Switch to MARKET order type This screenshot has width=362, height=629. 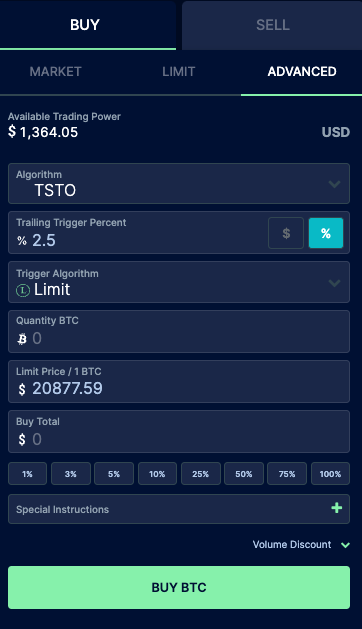55,71
